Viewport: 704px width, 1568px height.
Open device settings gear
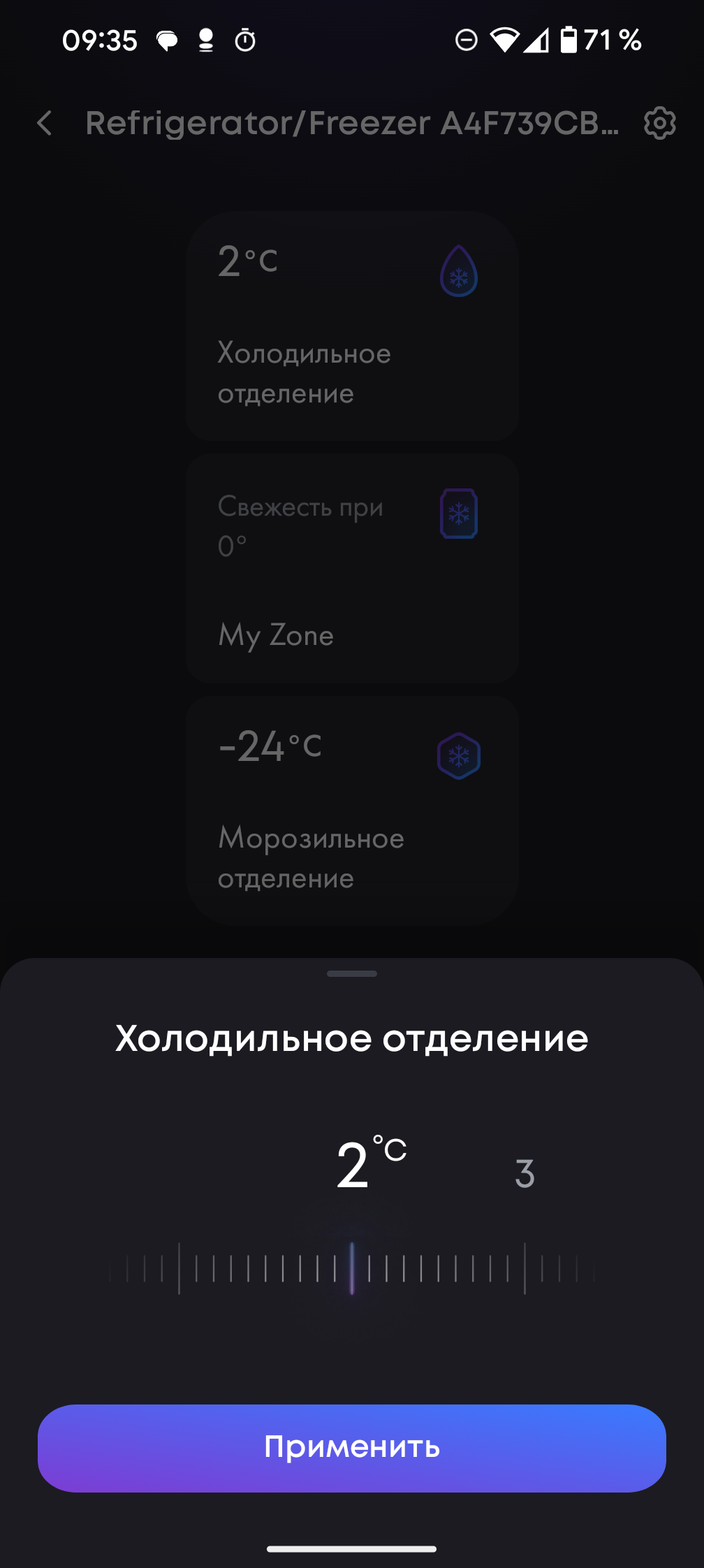point(659,124)
